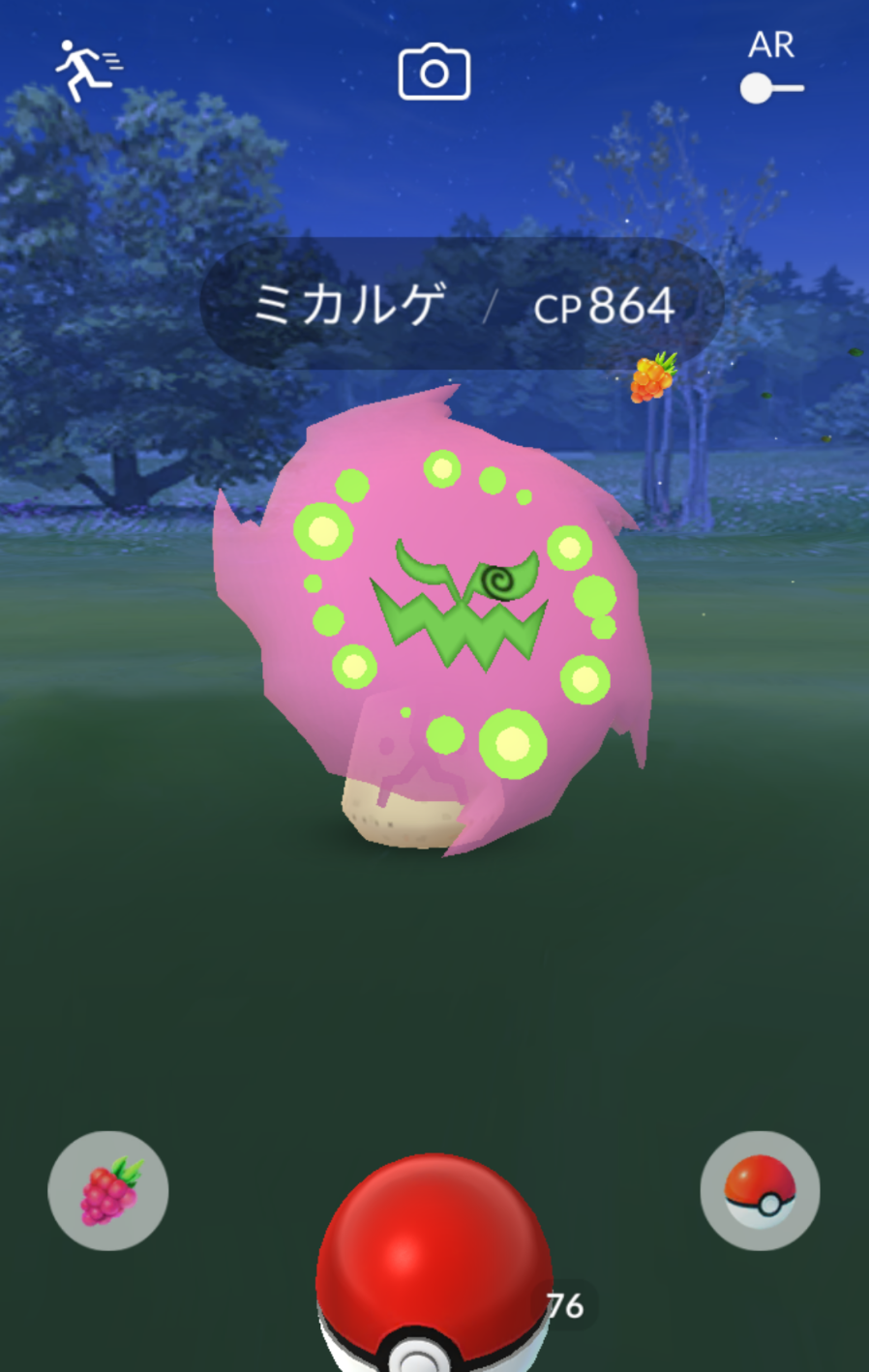Open the berry selection button
Screen dimensions: 869x1372
tap(108, 1190)
